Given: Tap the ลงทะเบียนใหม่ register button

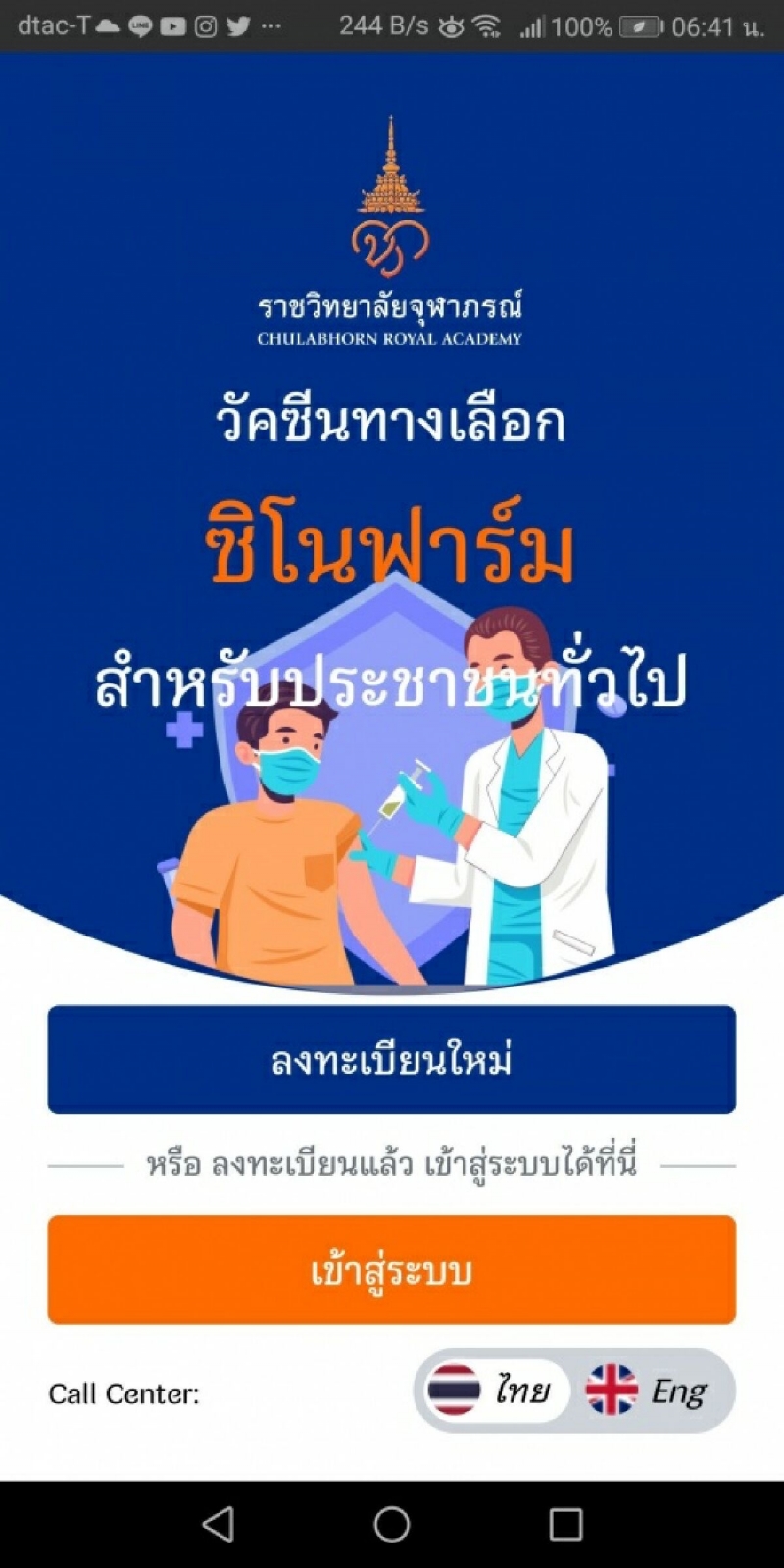Looking at the screenshot, I should [x=391, y=1059].
